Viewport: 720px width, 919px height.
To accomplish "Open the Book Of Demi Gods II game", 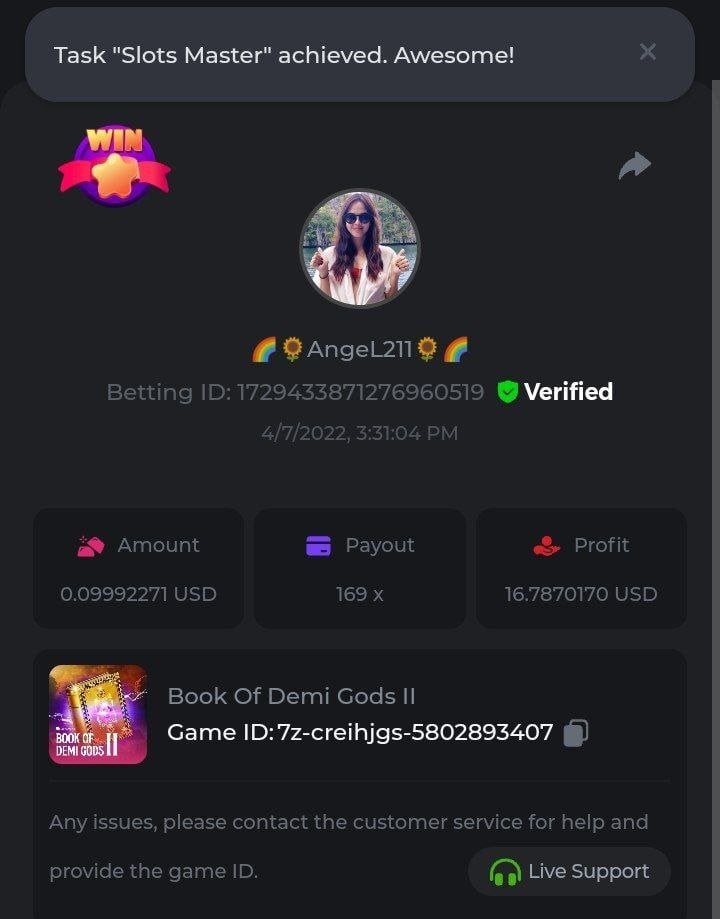I will pos(98,714).
